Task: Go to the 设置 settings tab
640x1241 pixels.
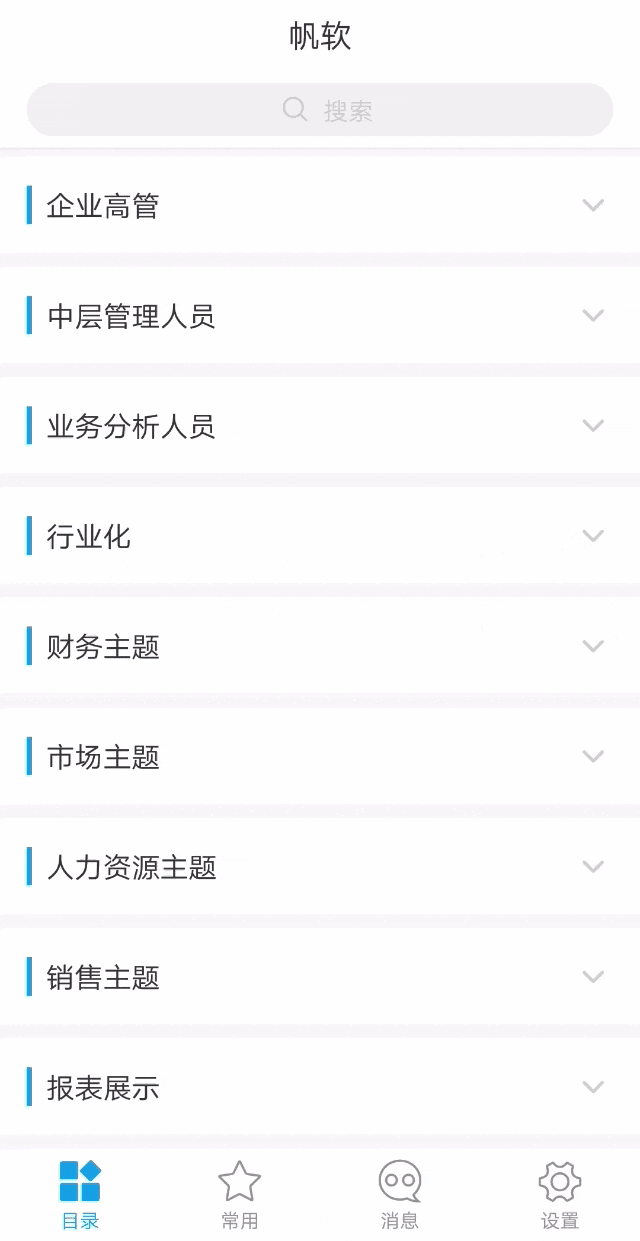Action: 560,1194
